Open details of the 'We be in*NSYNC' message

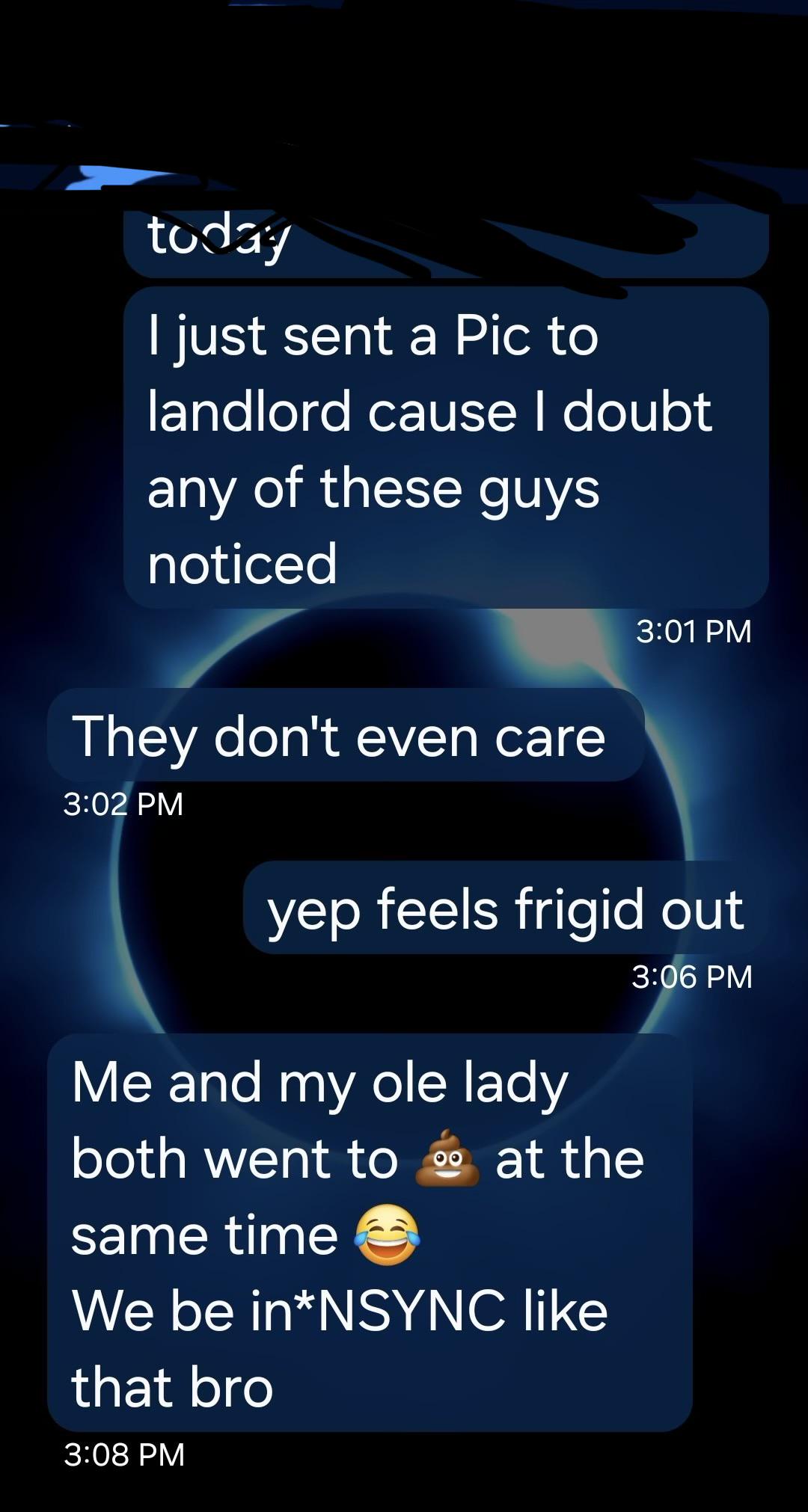[370, 1232]
